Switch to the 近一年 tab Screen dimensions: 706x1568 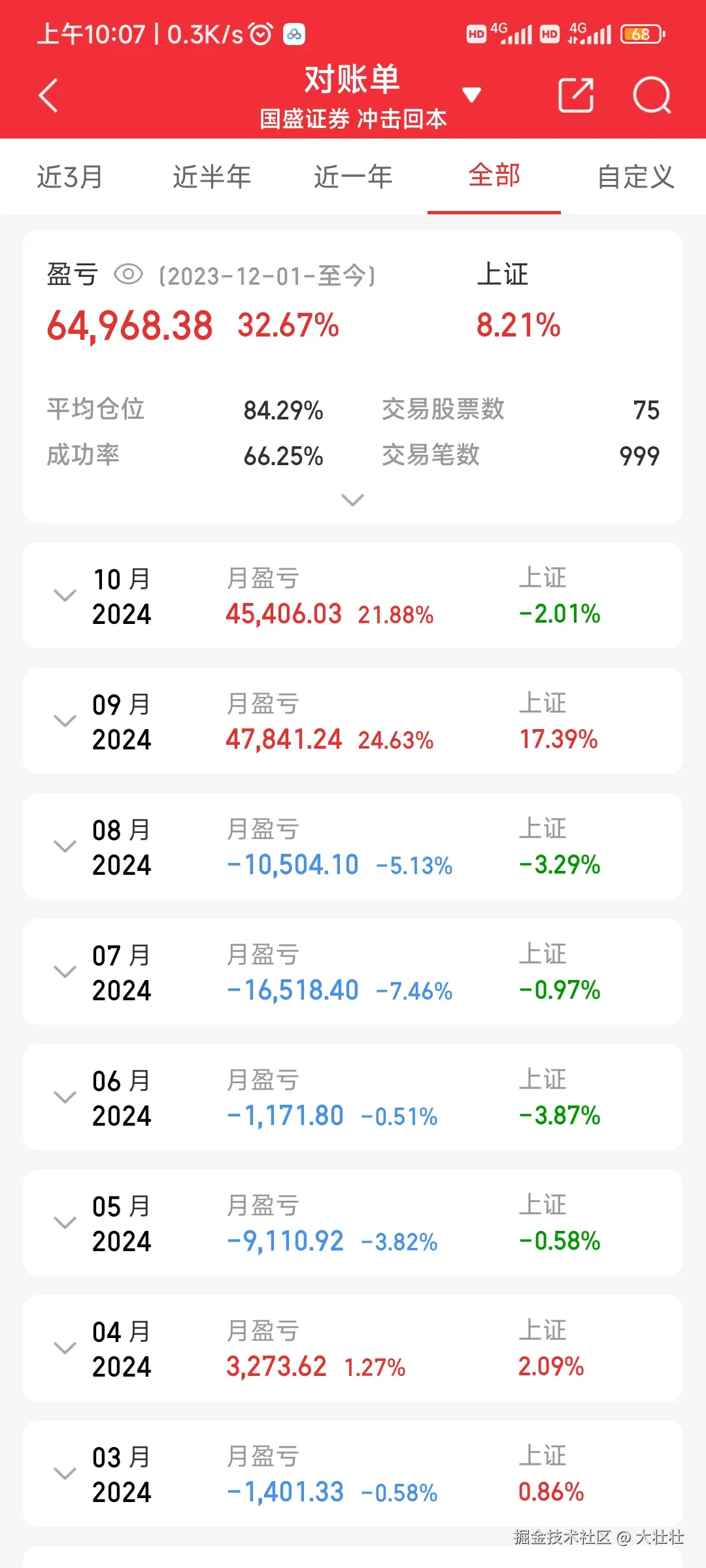click(x=352, y=176)
